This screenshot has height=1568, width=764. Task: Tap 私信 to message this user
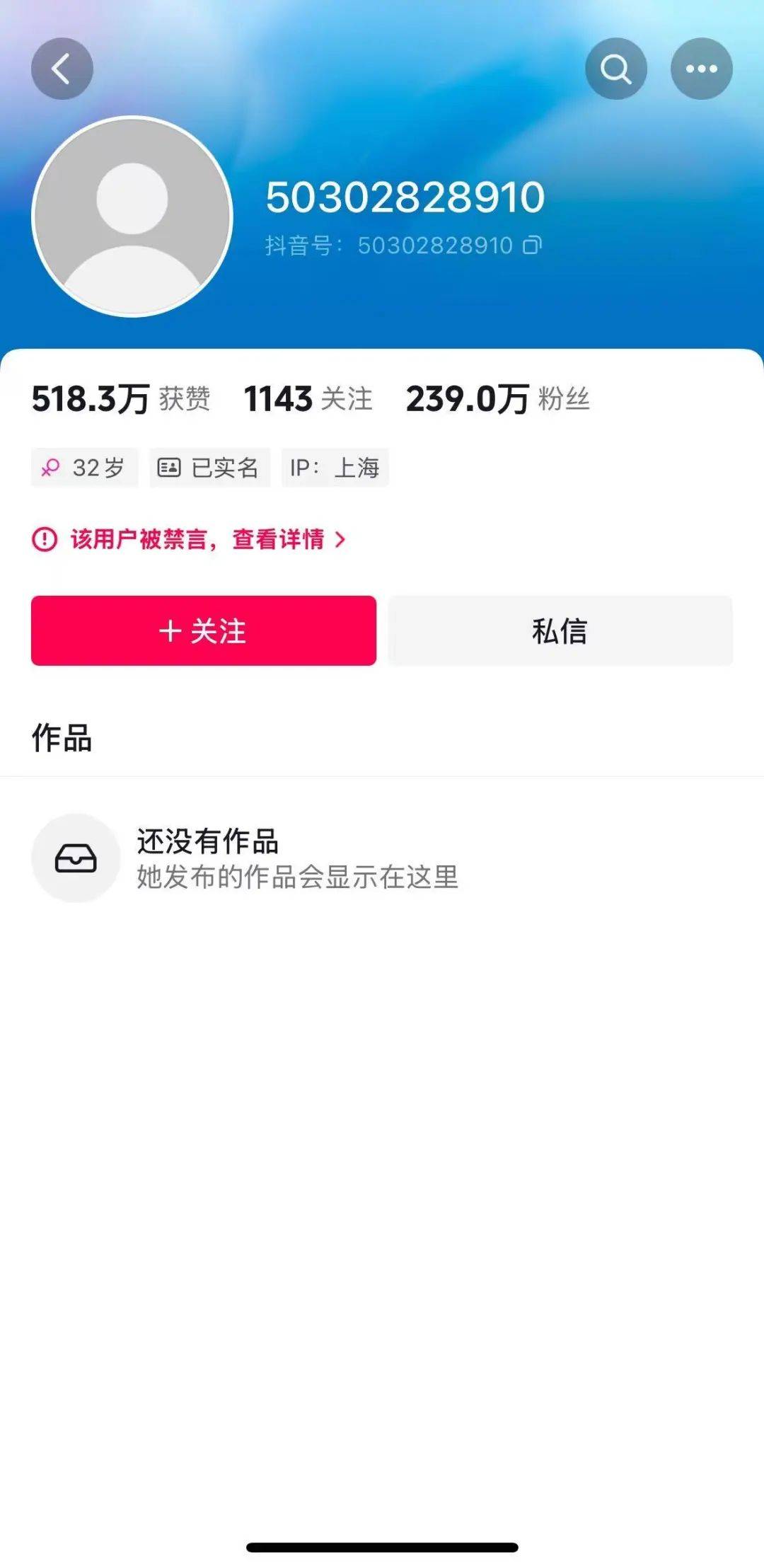[560, 633]
